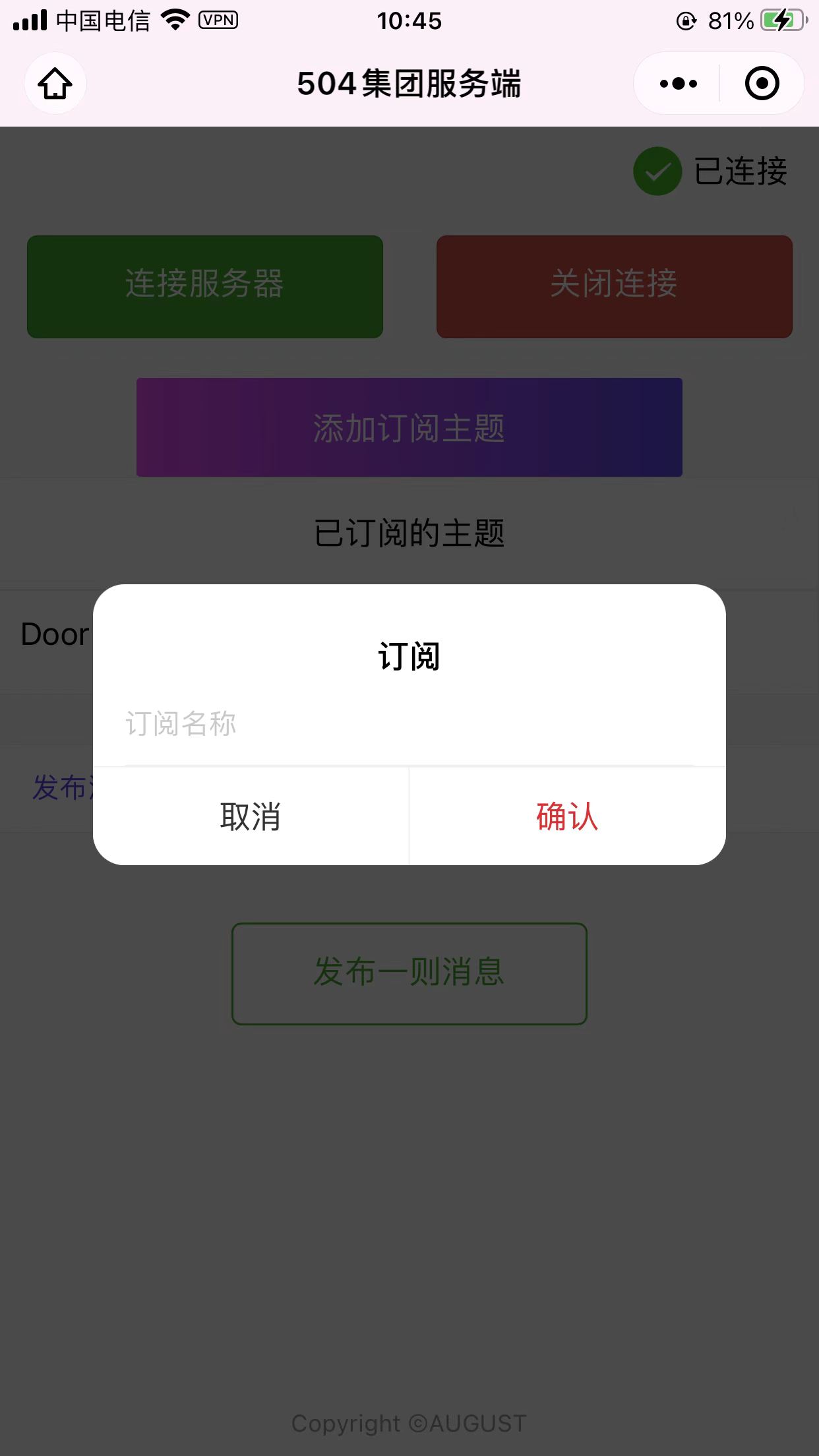Tap the green connected checkmark icon

(657, 171)
